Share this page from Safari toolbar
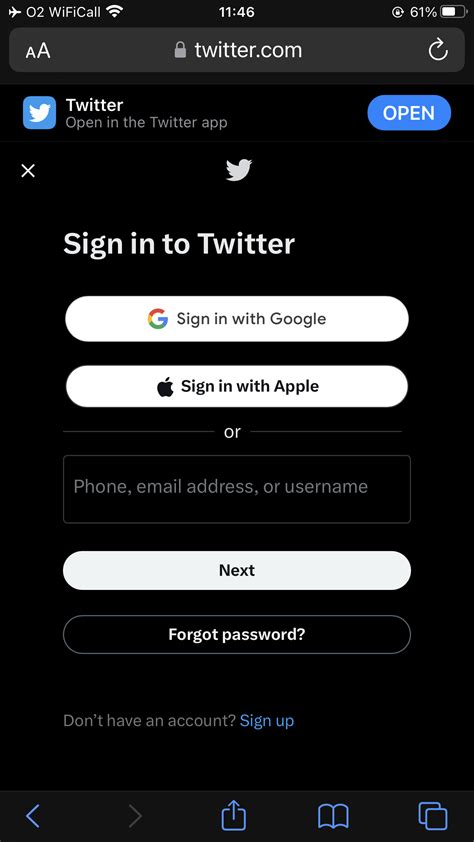474x842 pixels. tap(234, 815)
